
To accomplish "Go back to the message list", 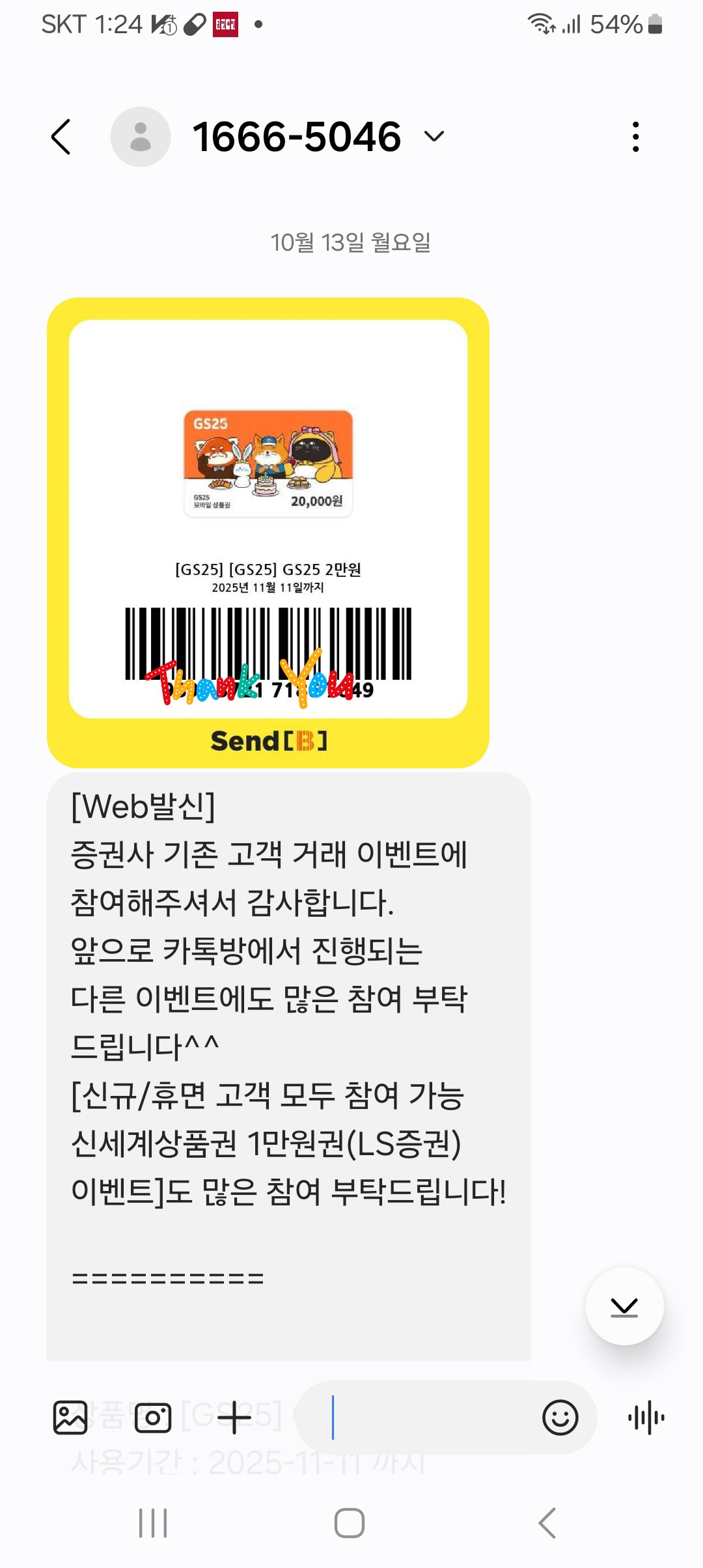I will pyautogui.click(x=61, y=137).
